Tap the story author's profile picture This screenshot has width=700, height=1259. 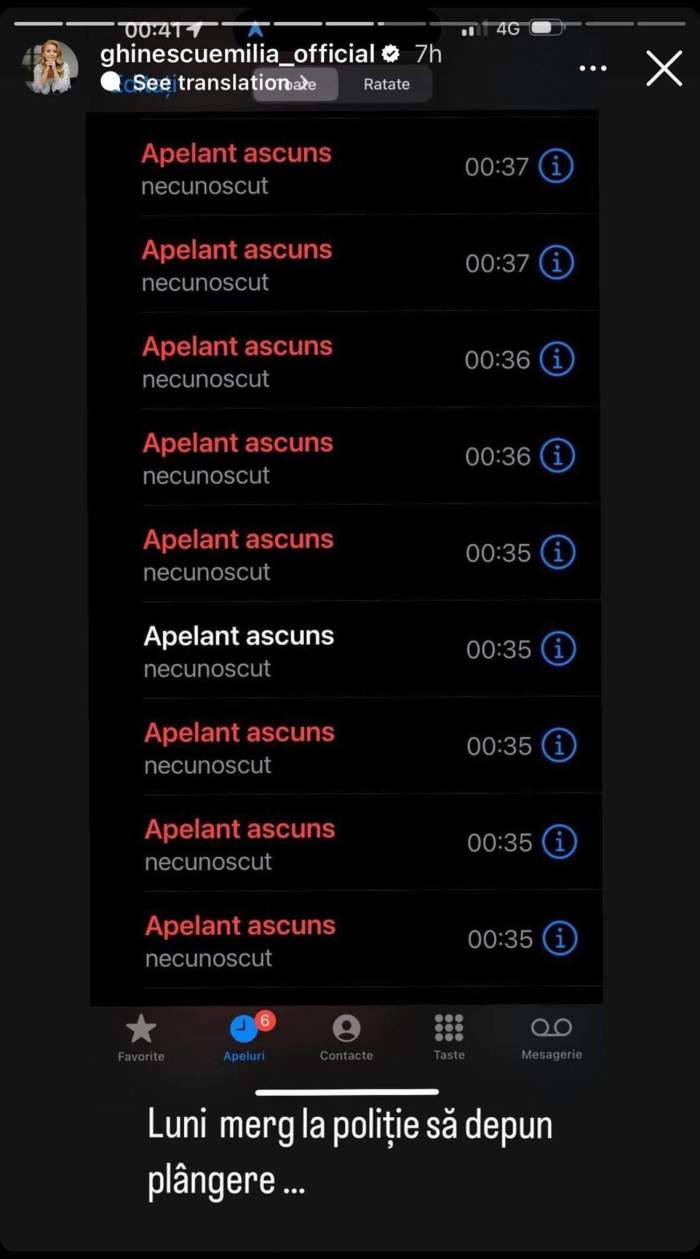point(50,67)
